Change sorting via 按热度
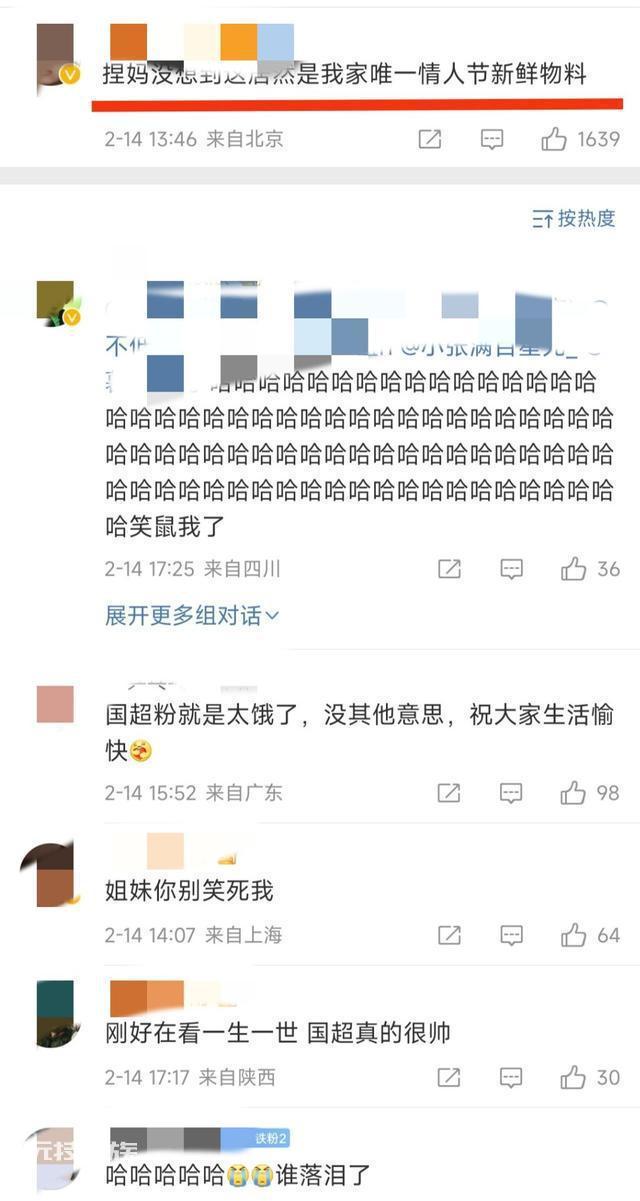Image resolution: width=640 pixels, height=1201 pixels. pos(574,218)
